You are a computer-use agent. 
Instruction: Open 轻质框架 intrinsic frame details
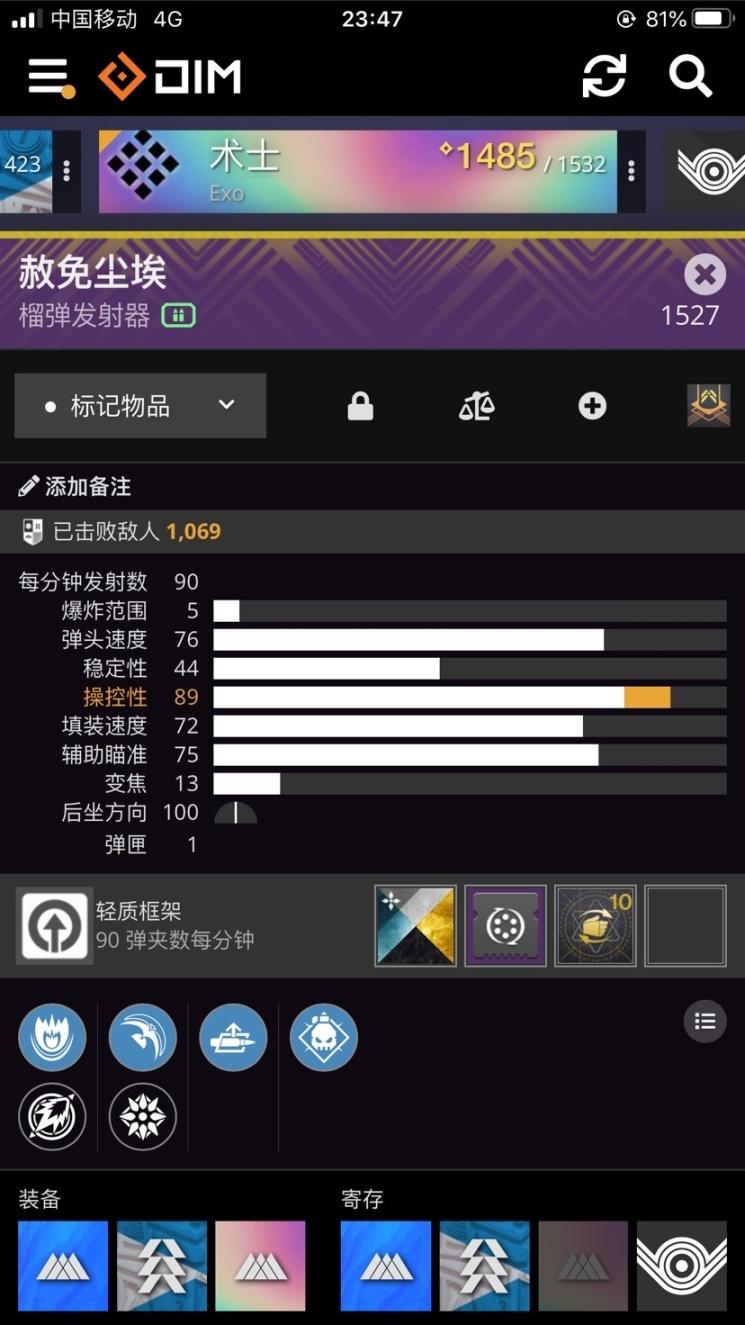tap(55, 927)
